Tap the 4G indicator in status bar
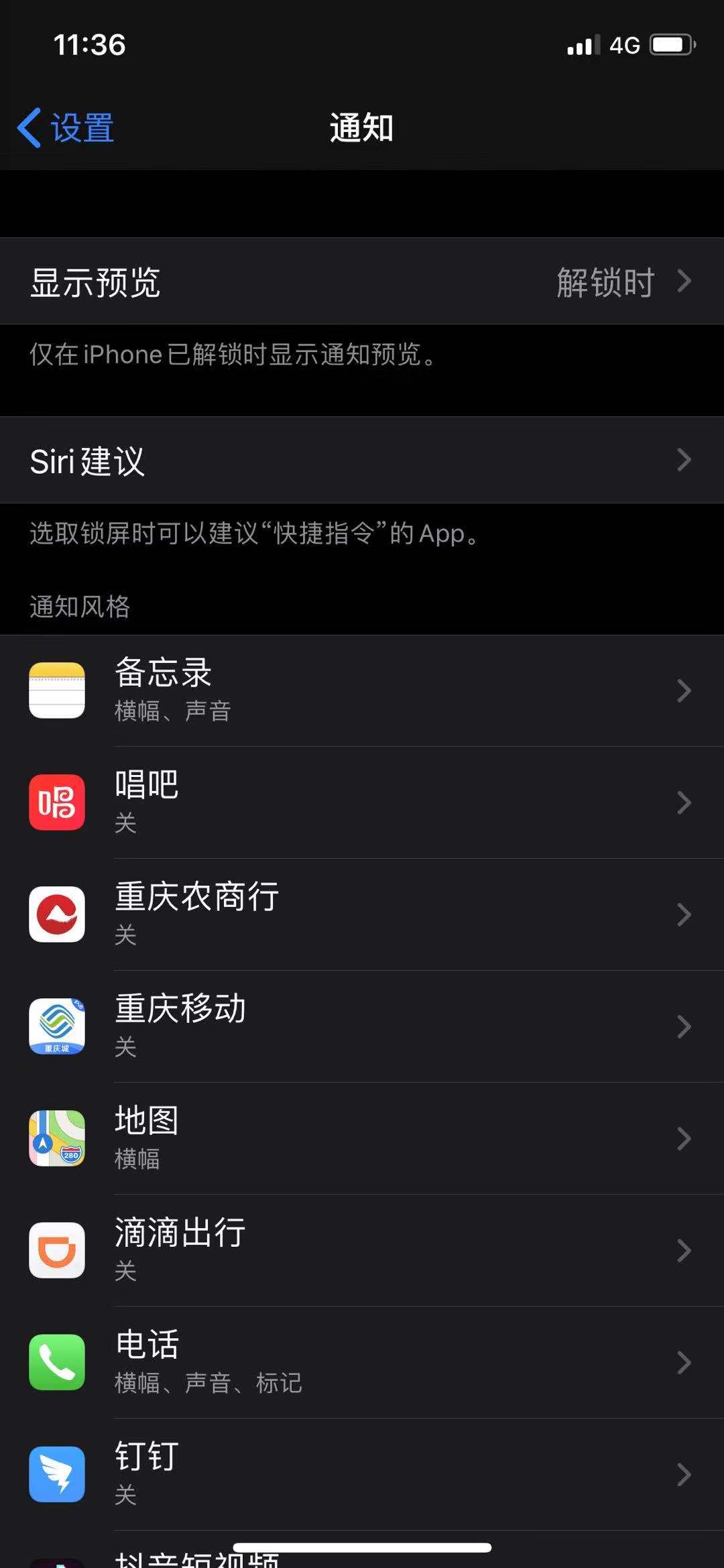 (627, 44)
